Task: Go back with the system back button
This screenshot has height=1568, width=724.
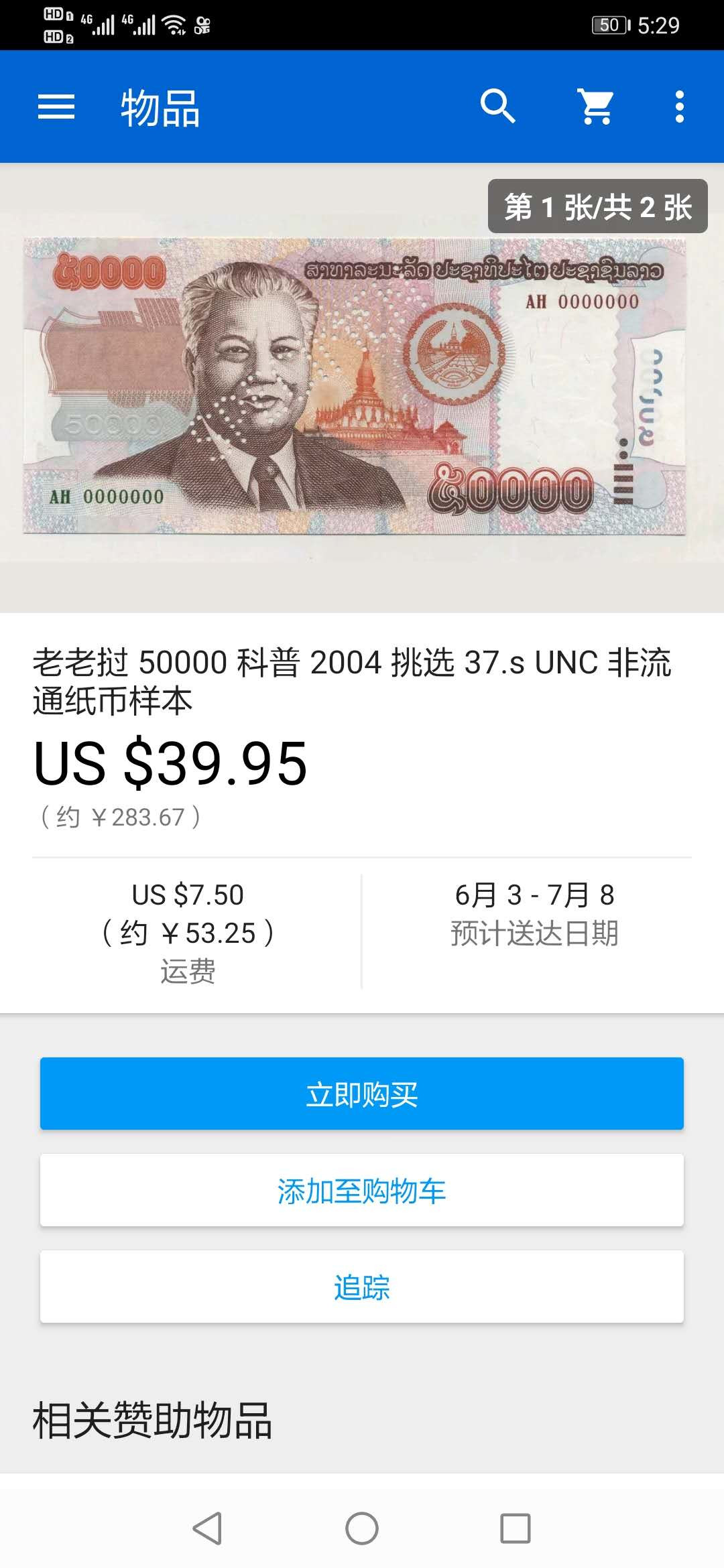Action: (207, 1528)
